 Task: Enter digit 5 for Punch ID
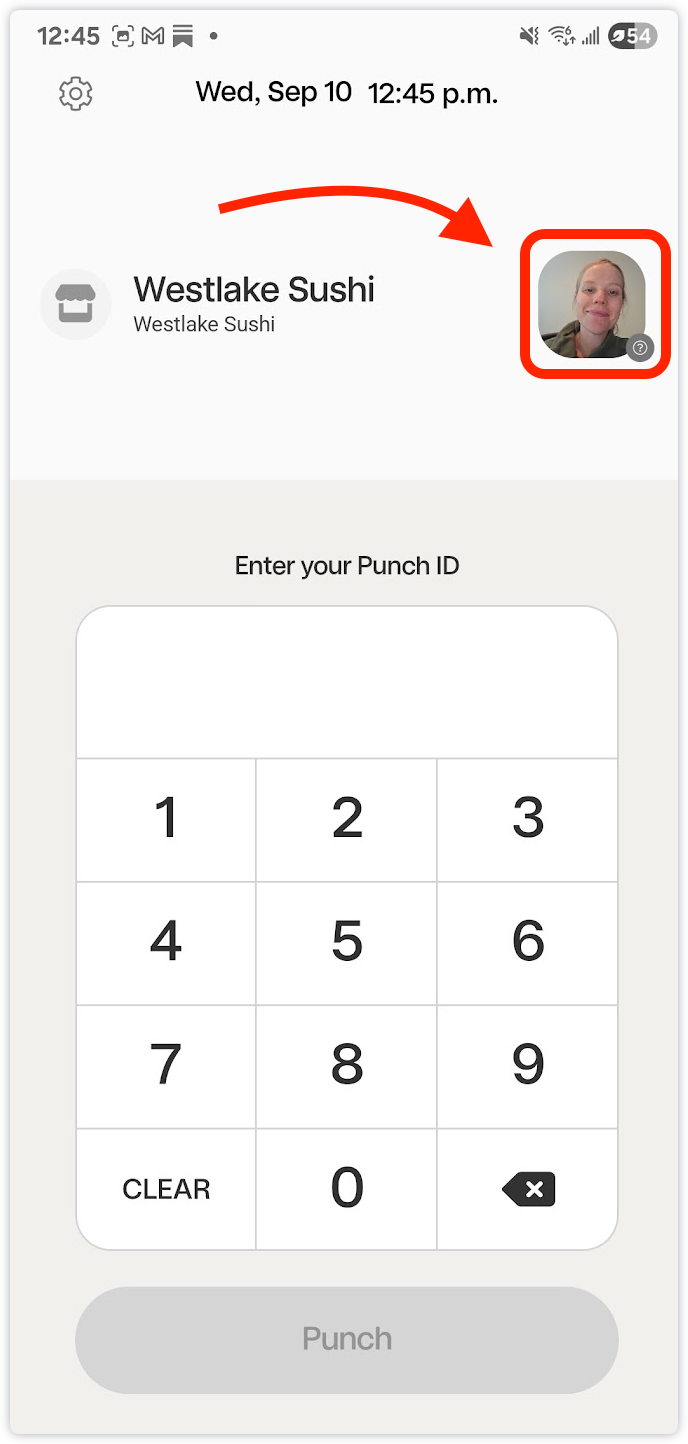pos(347,942)
